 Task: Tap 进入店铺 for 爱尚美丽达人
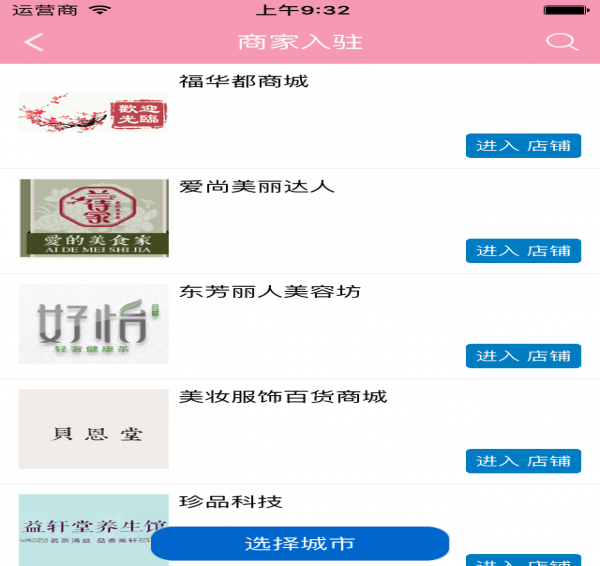point(523,251)
